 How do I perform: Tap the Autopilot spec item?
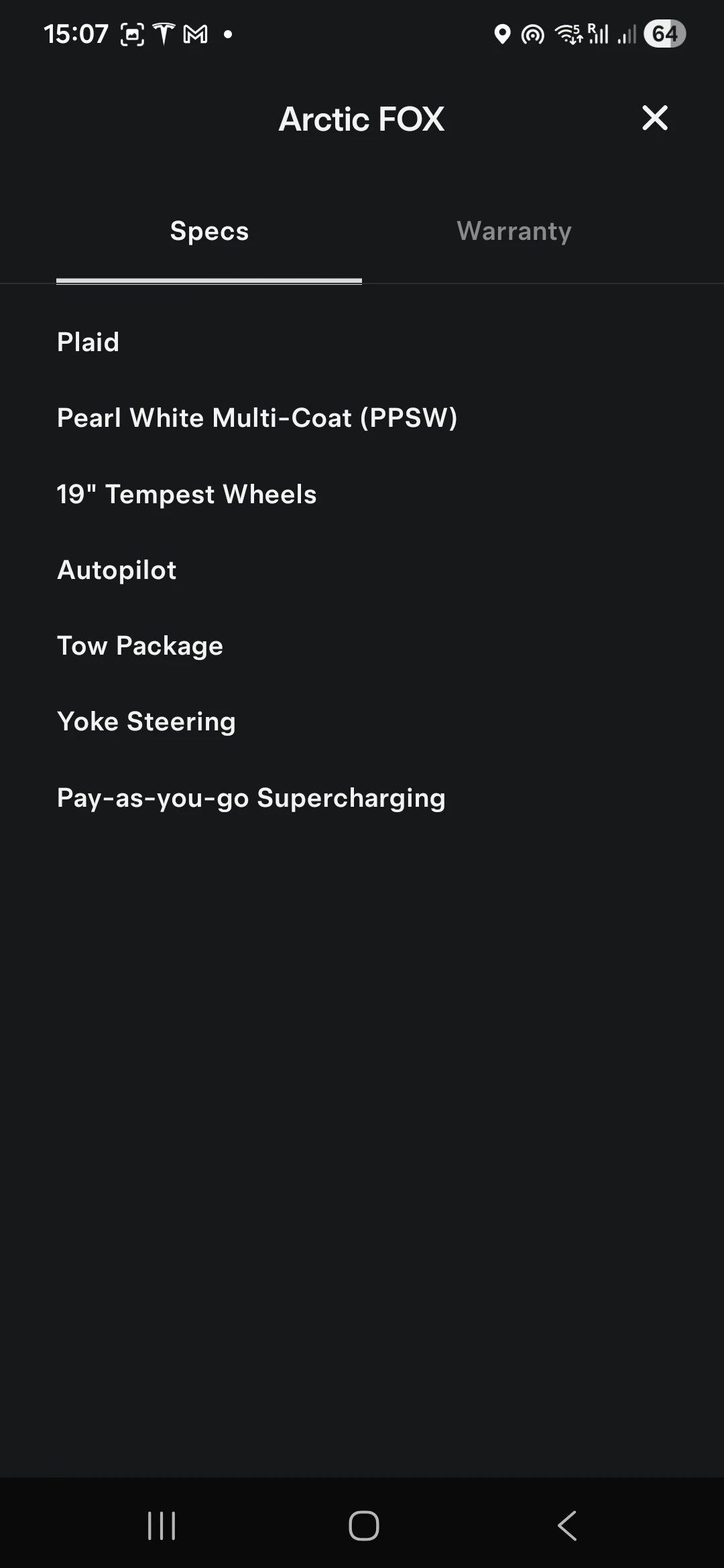[117, 570]
